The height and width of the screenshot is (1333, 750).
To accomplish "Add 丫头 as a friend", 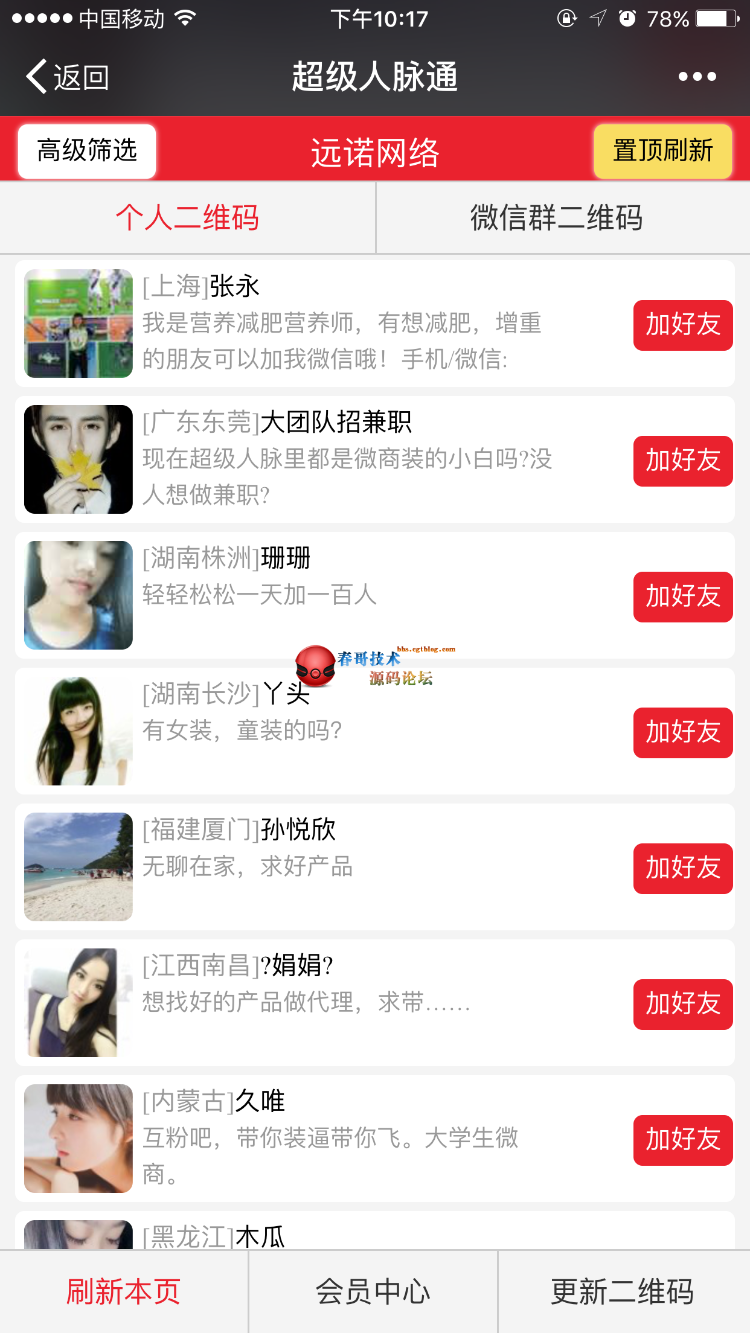I will click(682, 733).
